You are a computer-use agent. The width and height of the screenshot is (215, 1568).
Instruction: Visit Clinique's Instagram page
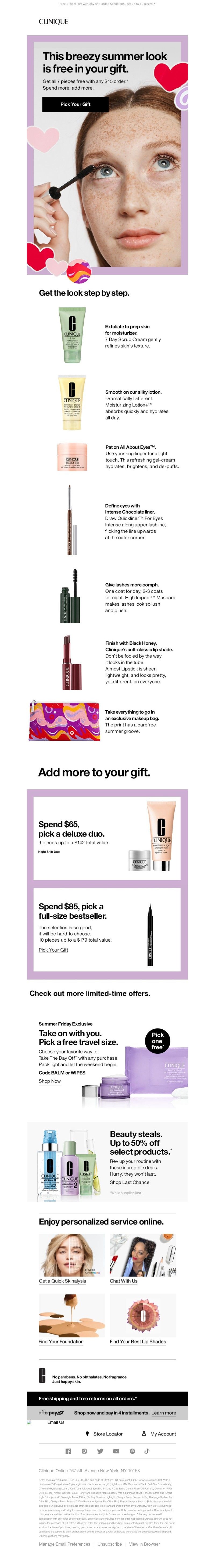click(84, 1451)
